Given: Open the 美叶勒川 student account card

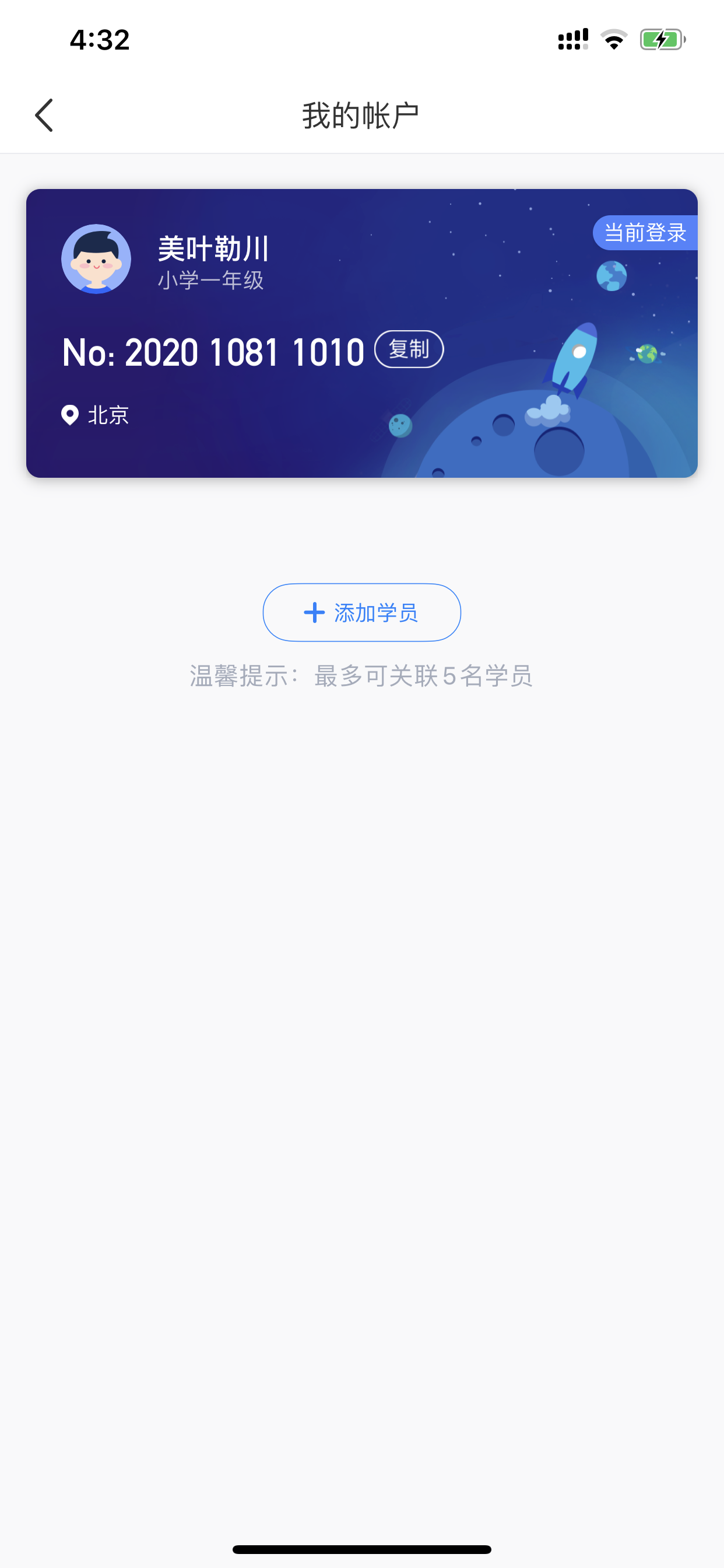Looking at the screenshot, I should [361, 333].
